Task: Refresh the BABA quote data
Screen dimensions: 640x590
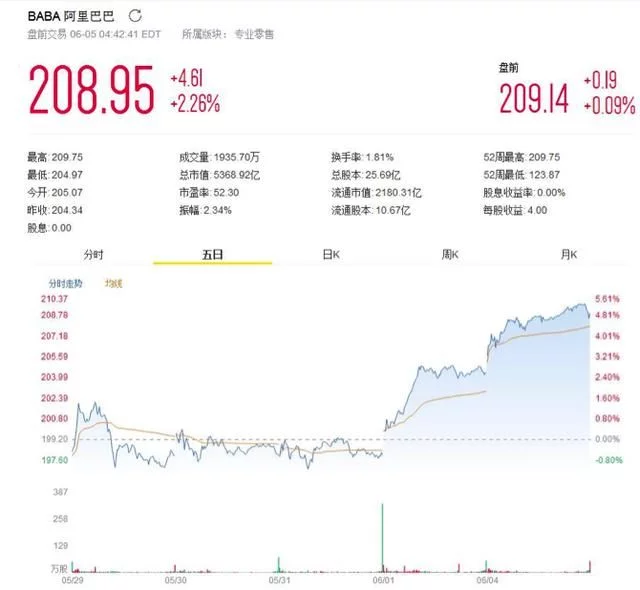Action: 135,16
